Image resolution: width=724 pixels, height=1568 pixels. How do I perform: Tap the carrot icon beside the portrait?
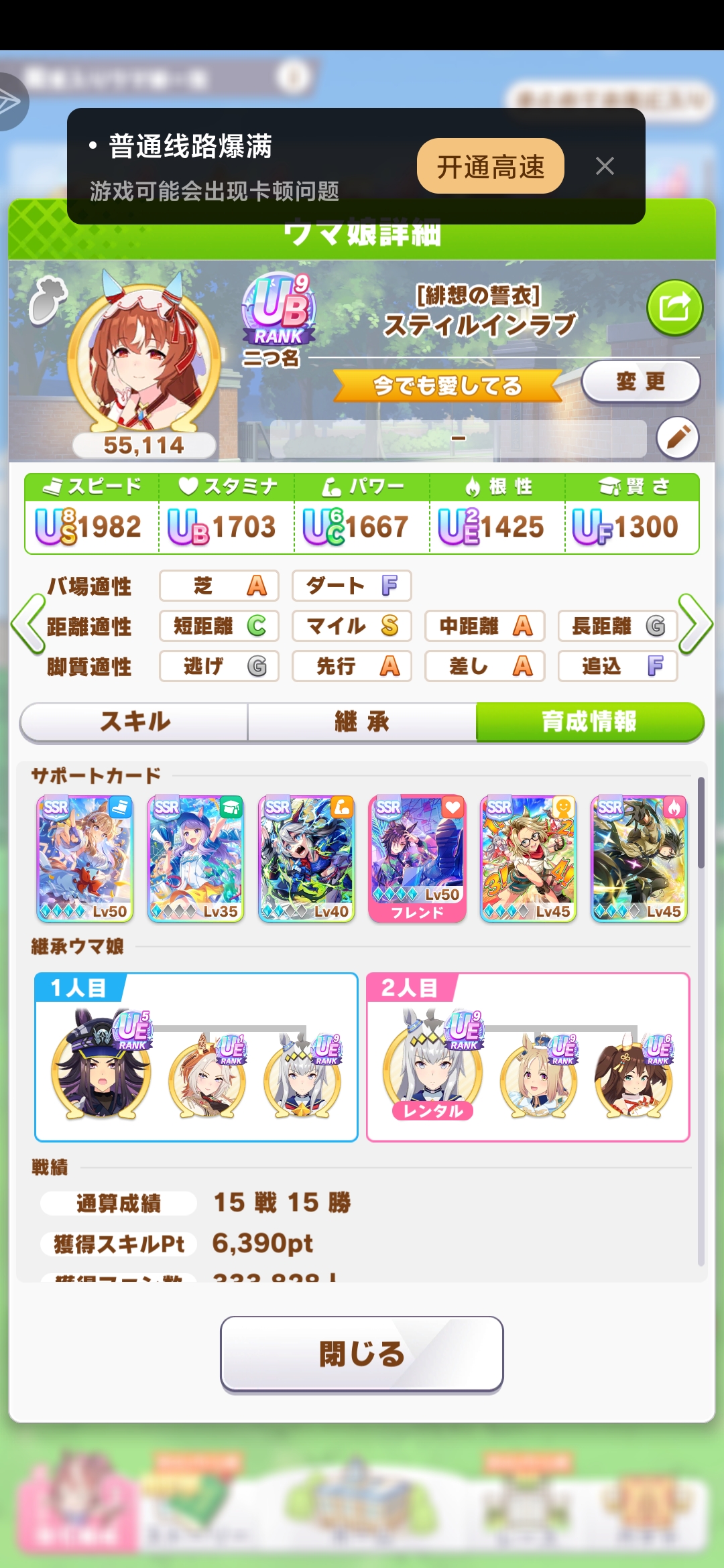47,300
